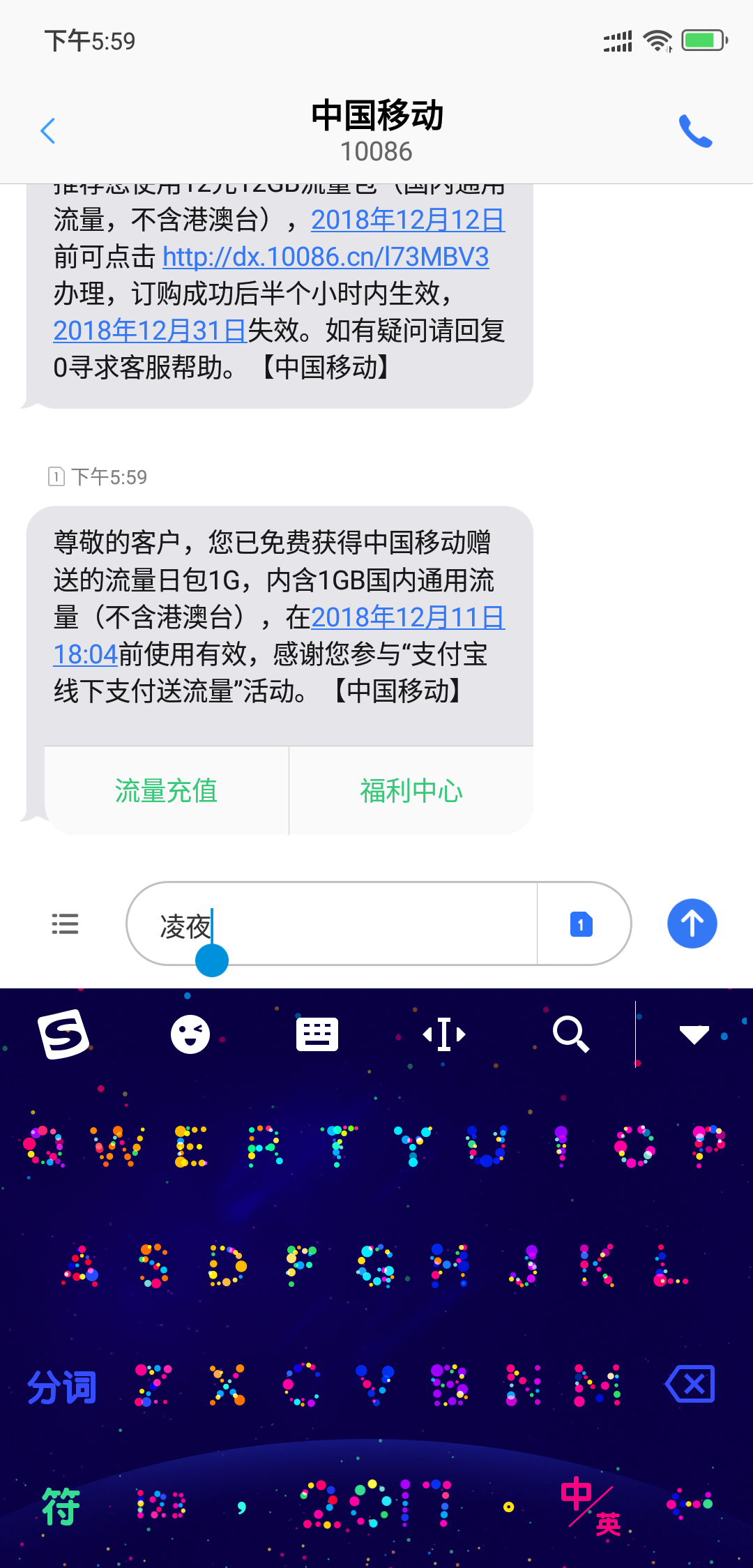Open the keyboard search function

(x=572, y=1034)
